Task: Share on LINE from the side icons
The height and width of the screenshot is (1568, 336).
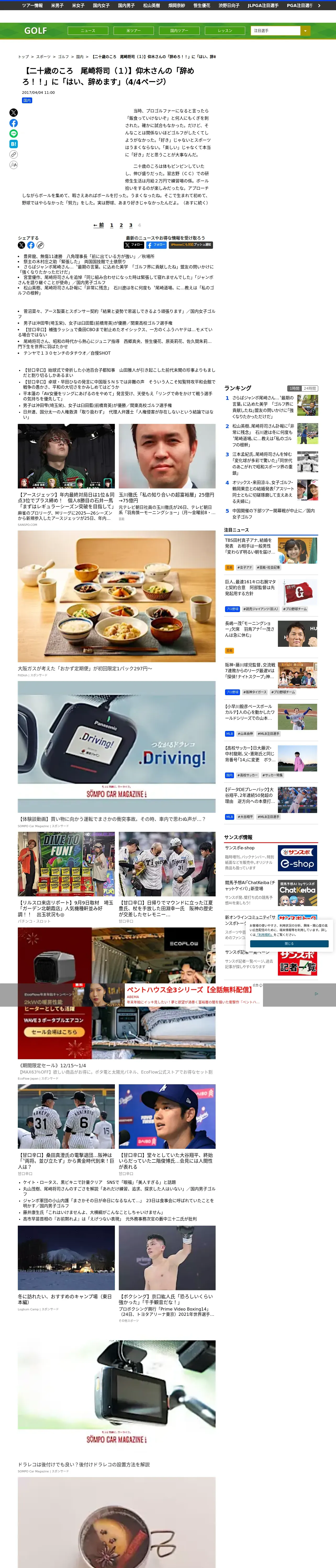Action: (x=13, y=133)
